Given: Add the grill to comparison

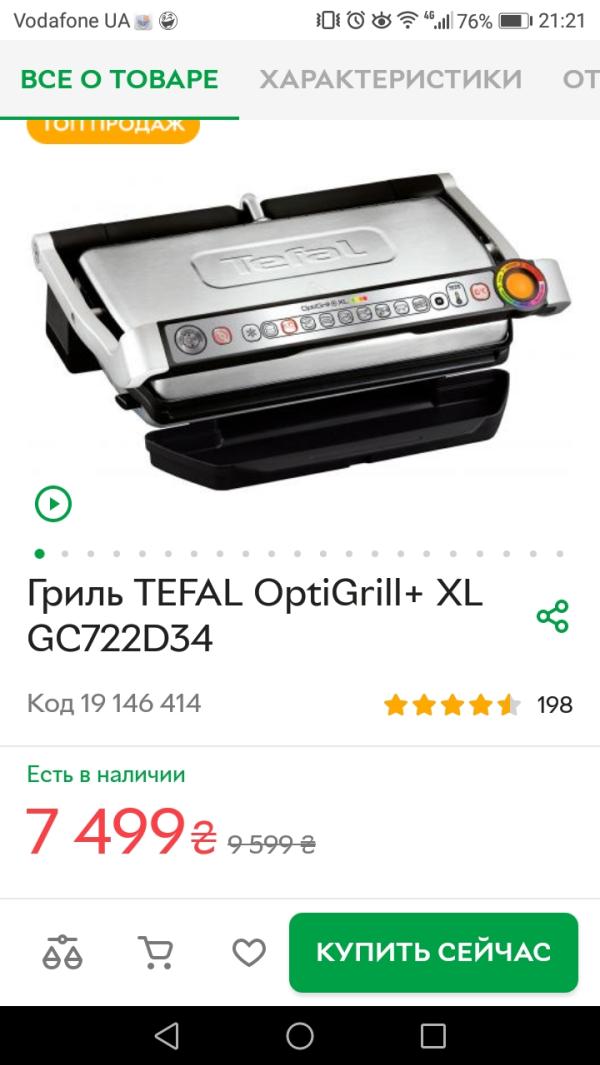Looking at the screenshot, I should [x=62, y=952].
